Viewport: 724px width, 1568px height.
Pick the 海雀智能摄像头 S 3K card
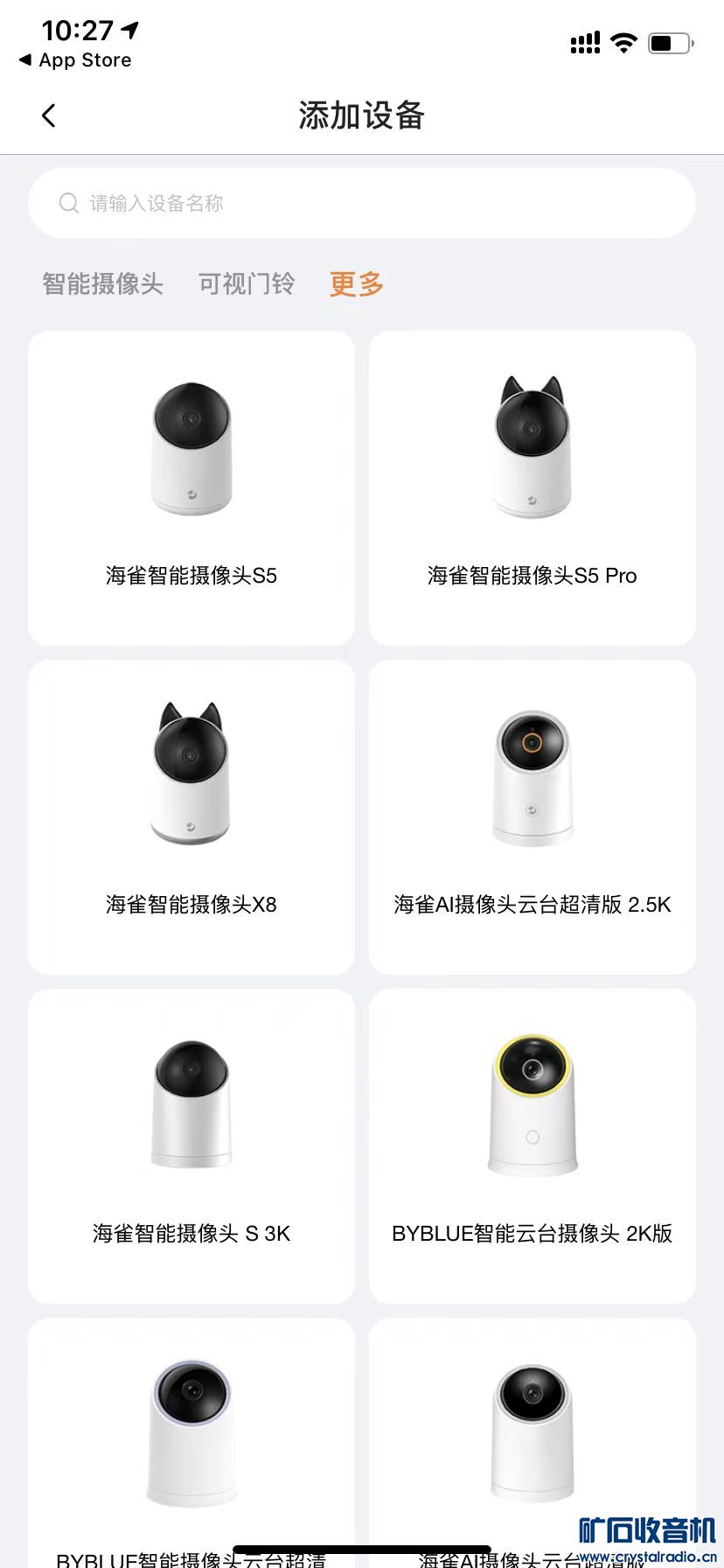tap(191, 1146)
